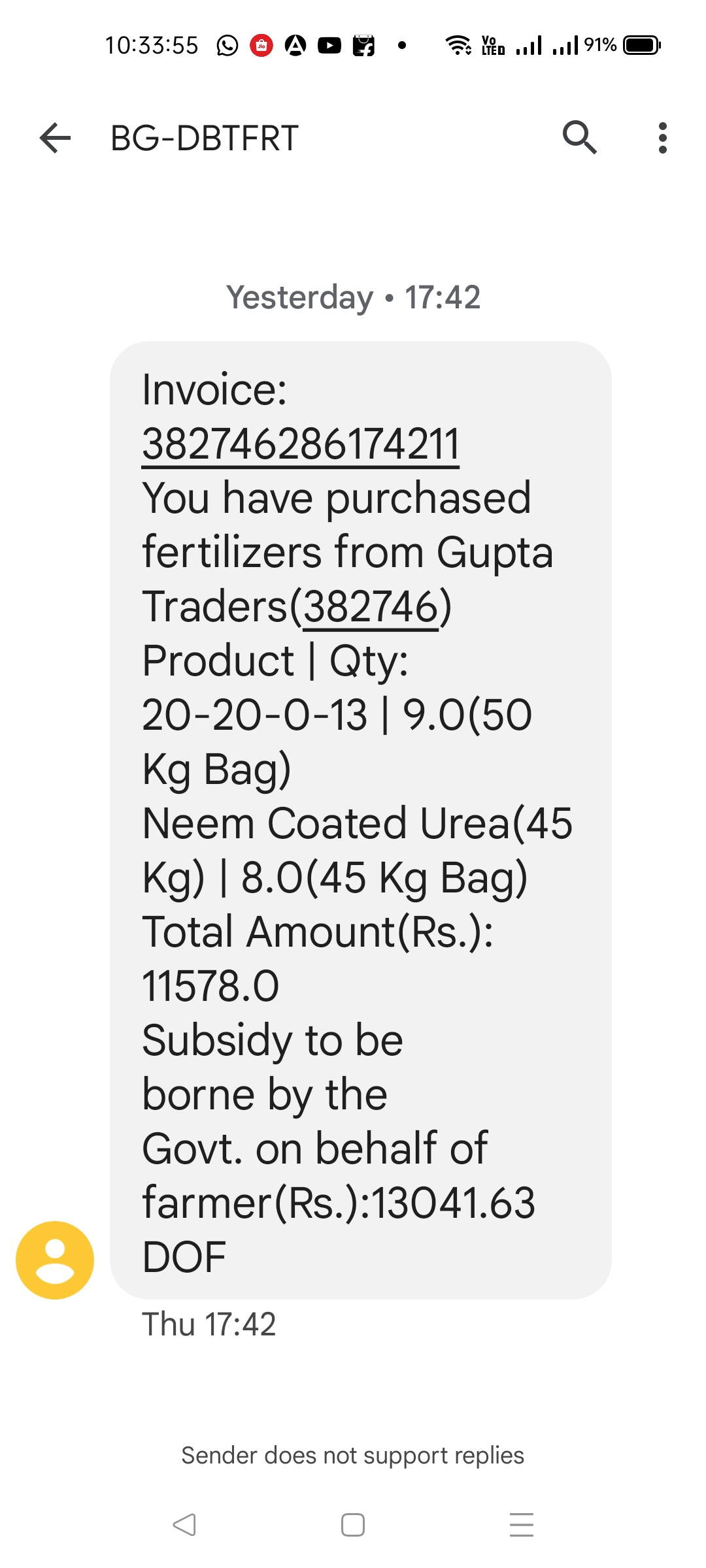This screenshot has height=1568, width=706.
Task: Go back to the conversation list
Action: point(55,138)
